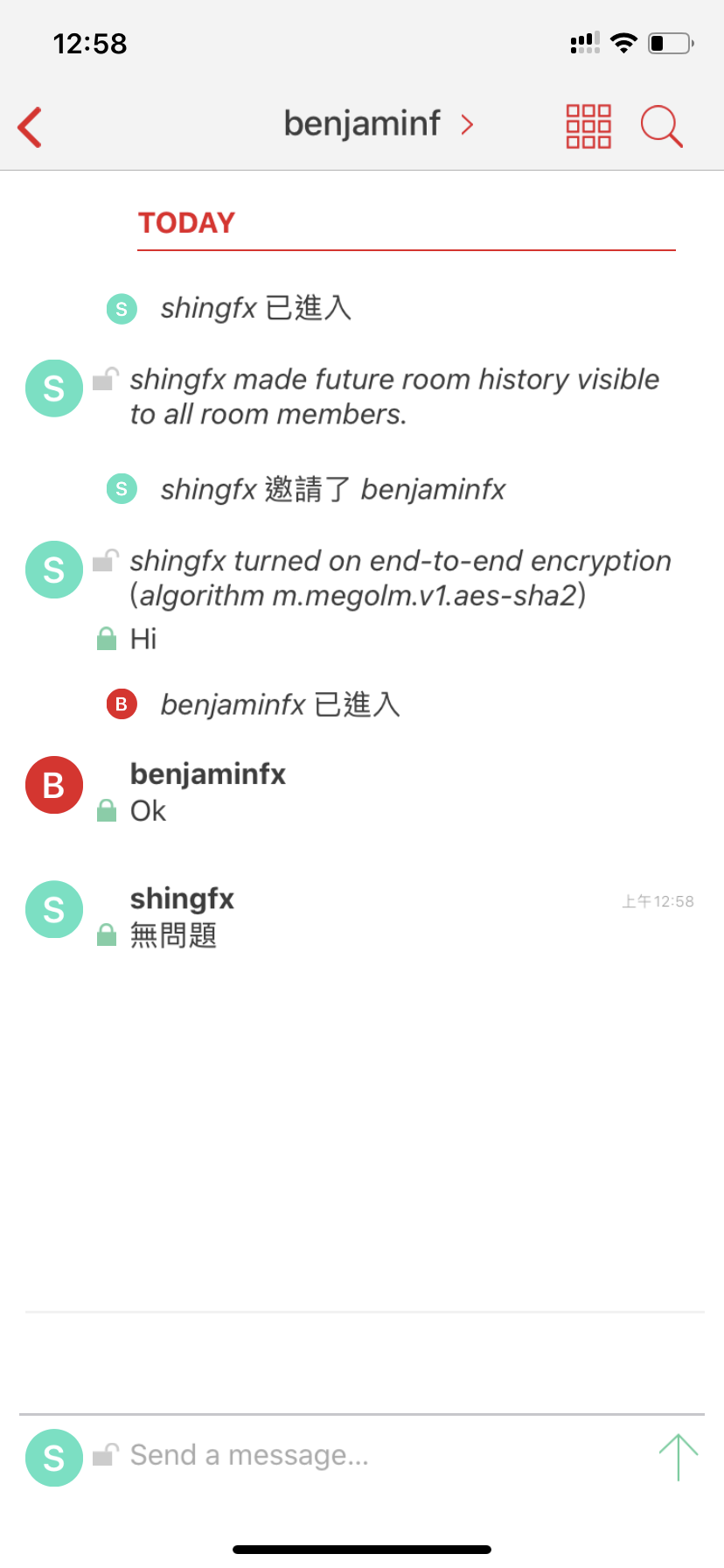The height and width of the screenshot is (1568, 724).
Task: Open benjaminfx's avatar beside the Ok message
Action: pos(54,785)
